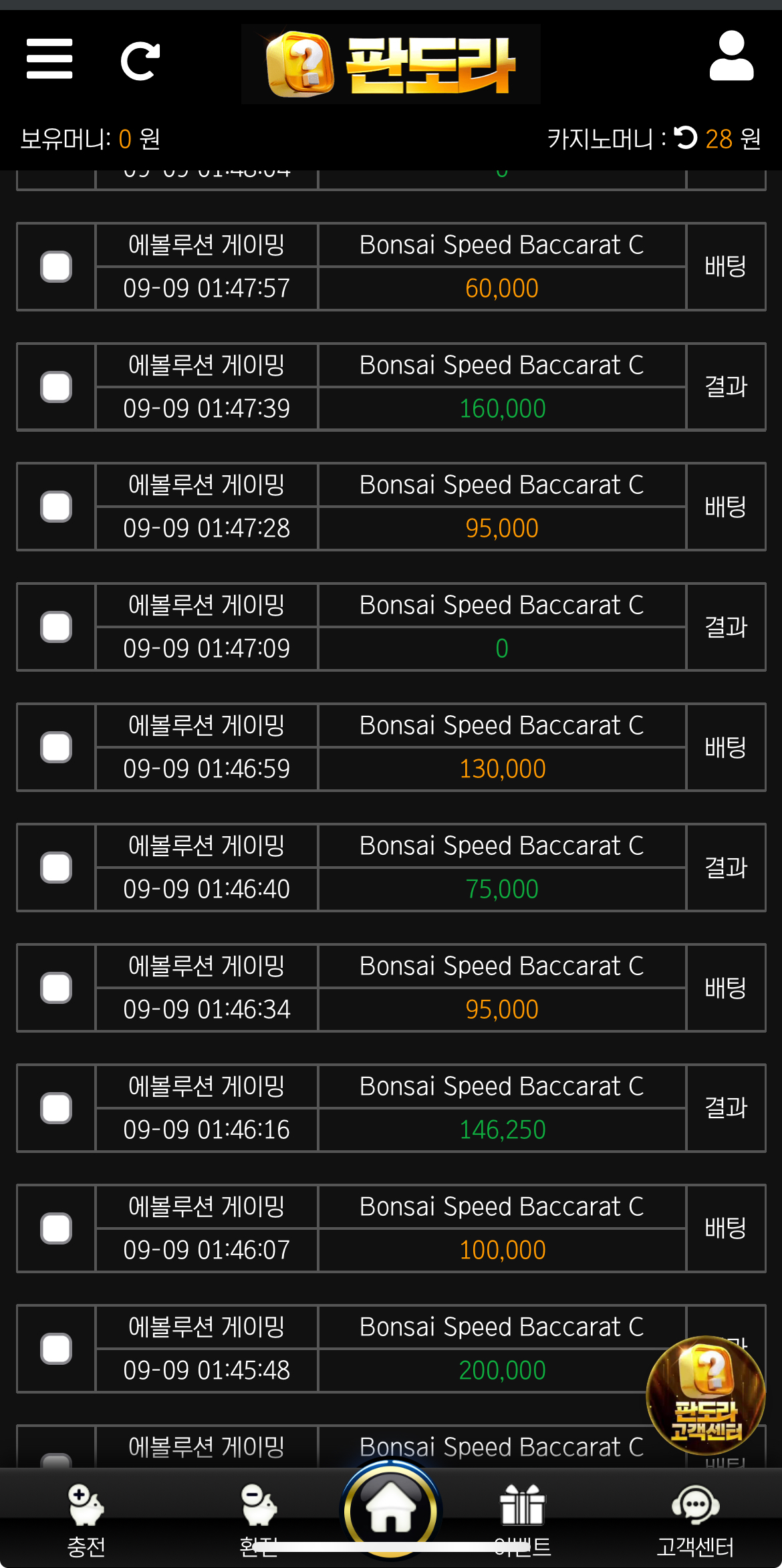Open the floating 판도라 고객센터 button
The width and height of the screenshot is (782, 1568).
(706, 1394)
